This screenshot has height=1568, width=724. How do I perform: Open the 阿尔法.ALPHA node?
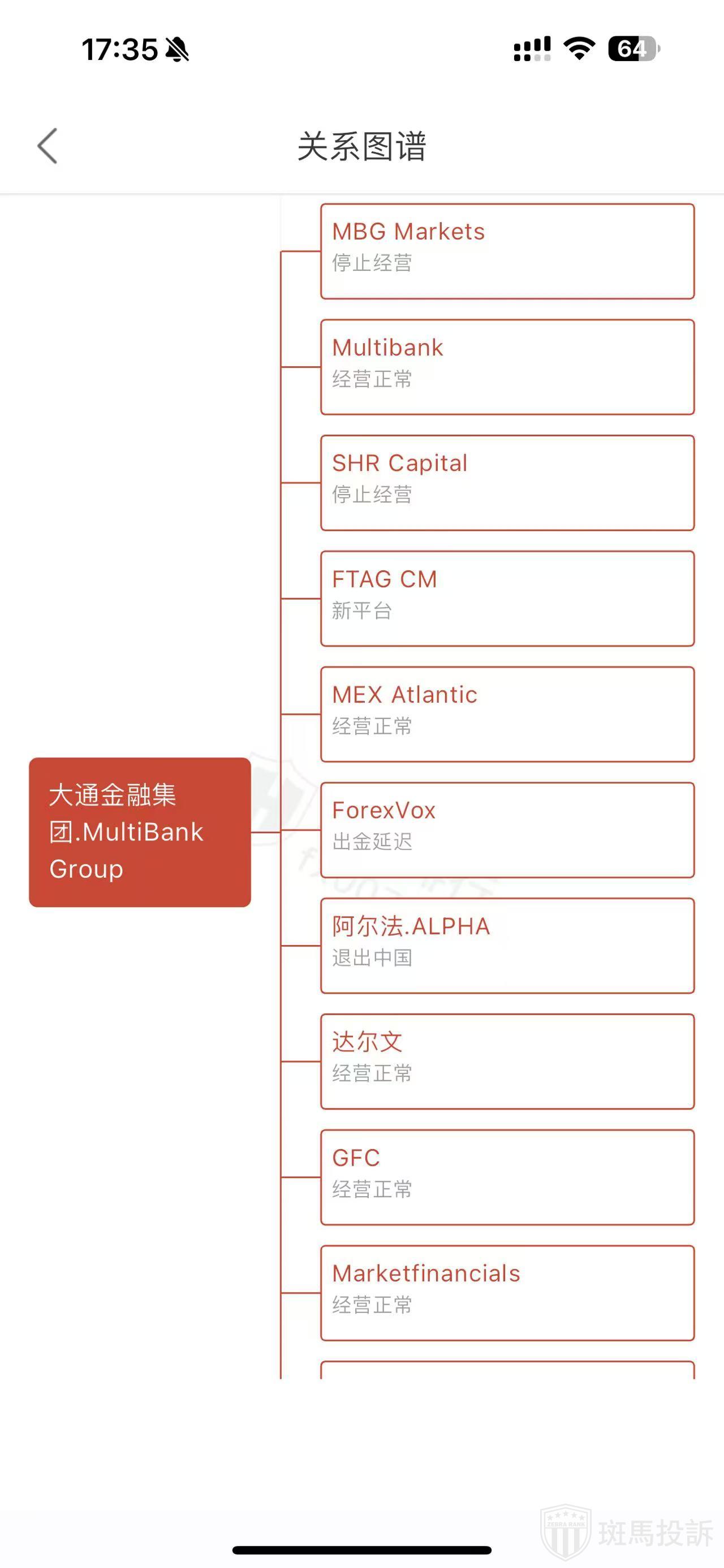click(507, 945)
